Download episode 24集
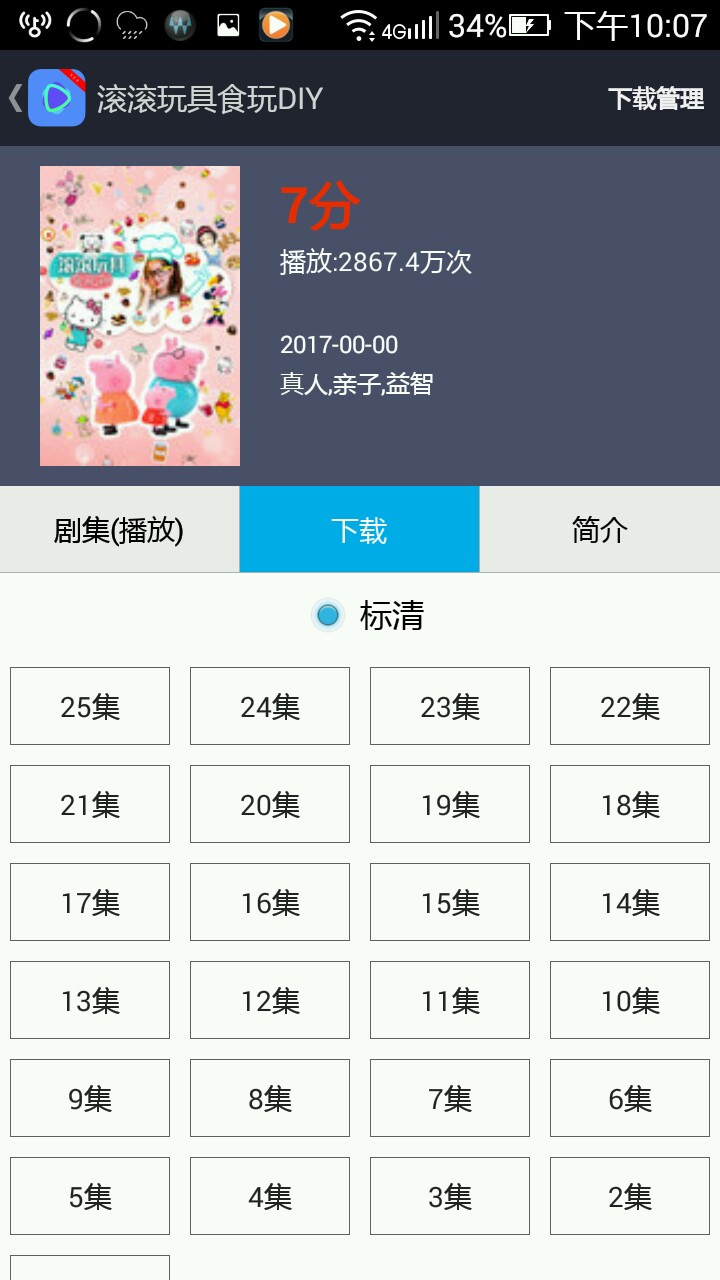This screenshot has height=1280, width=720. pyautogui.click(x=270, y=706)
